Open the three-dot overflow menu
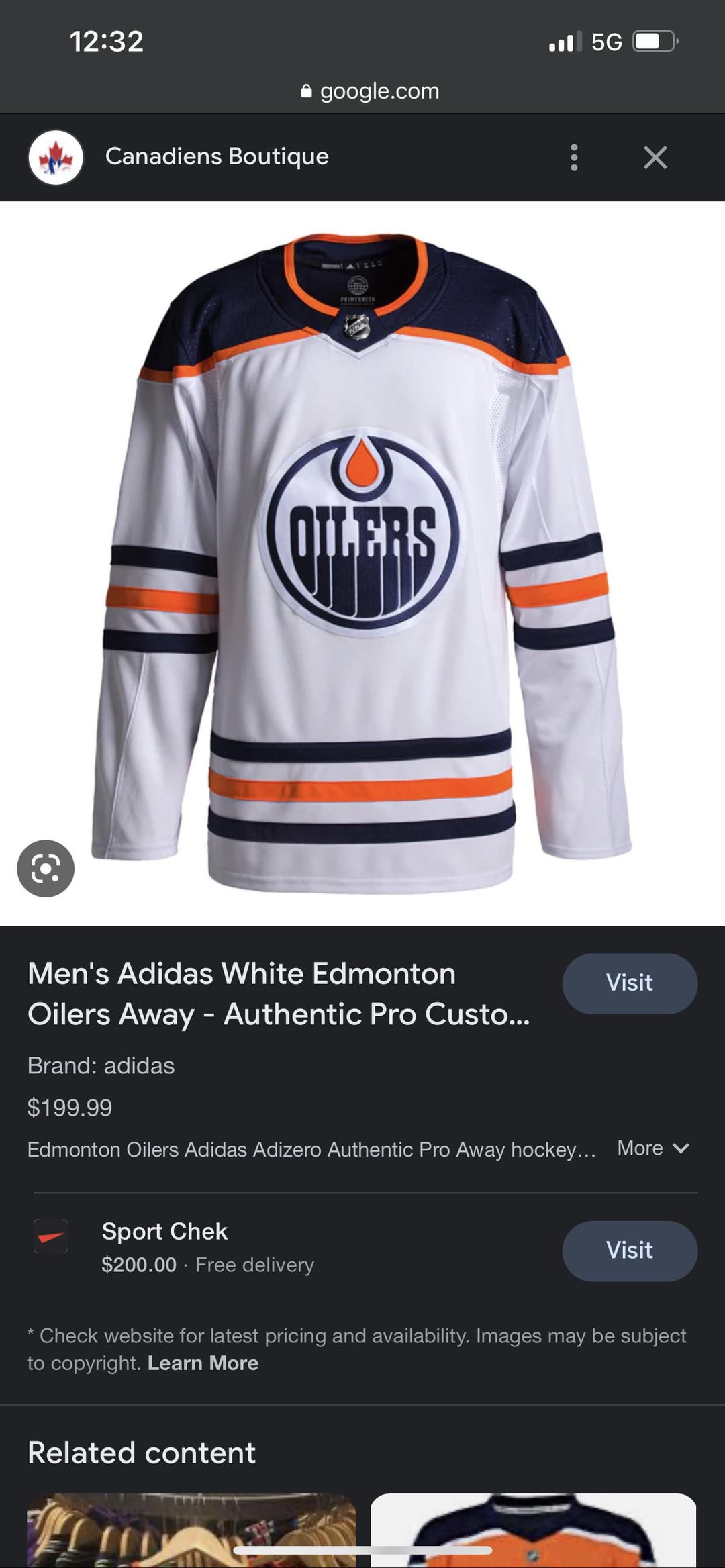This screenshot has width=725, height=1568. pyautogui.click(x=573, y=158)
